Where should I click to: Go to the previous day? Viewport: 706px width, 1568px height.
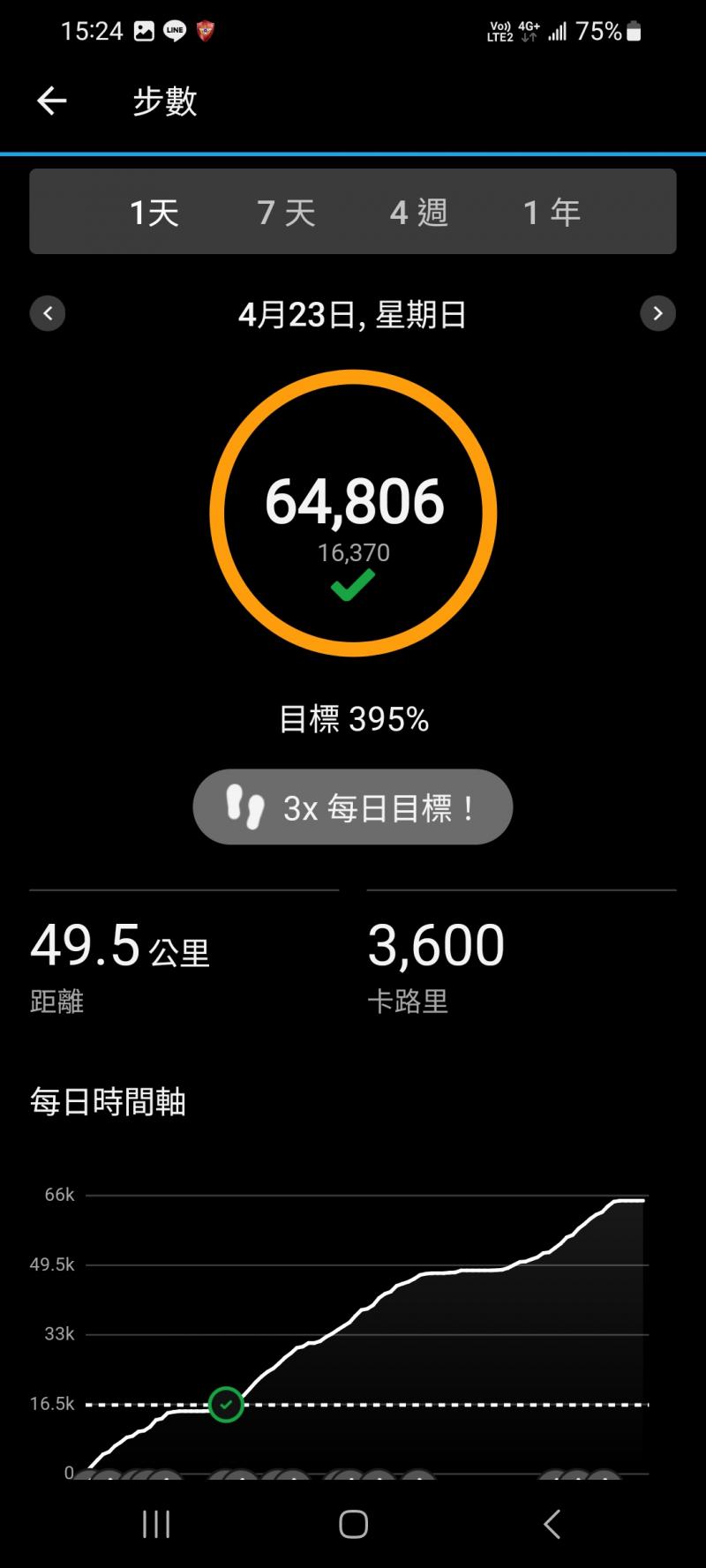[48, 313]
